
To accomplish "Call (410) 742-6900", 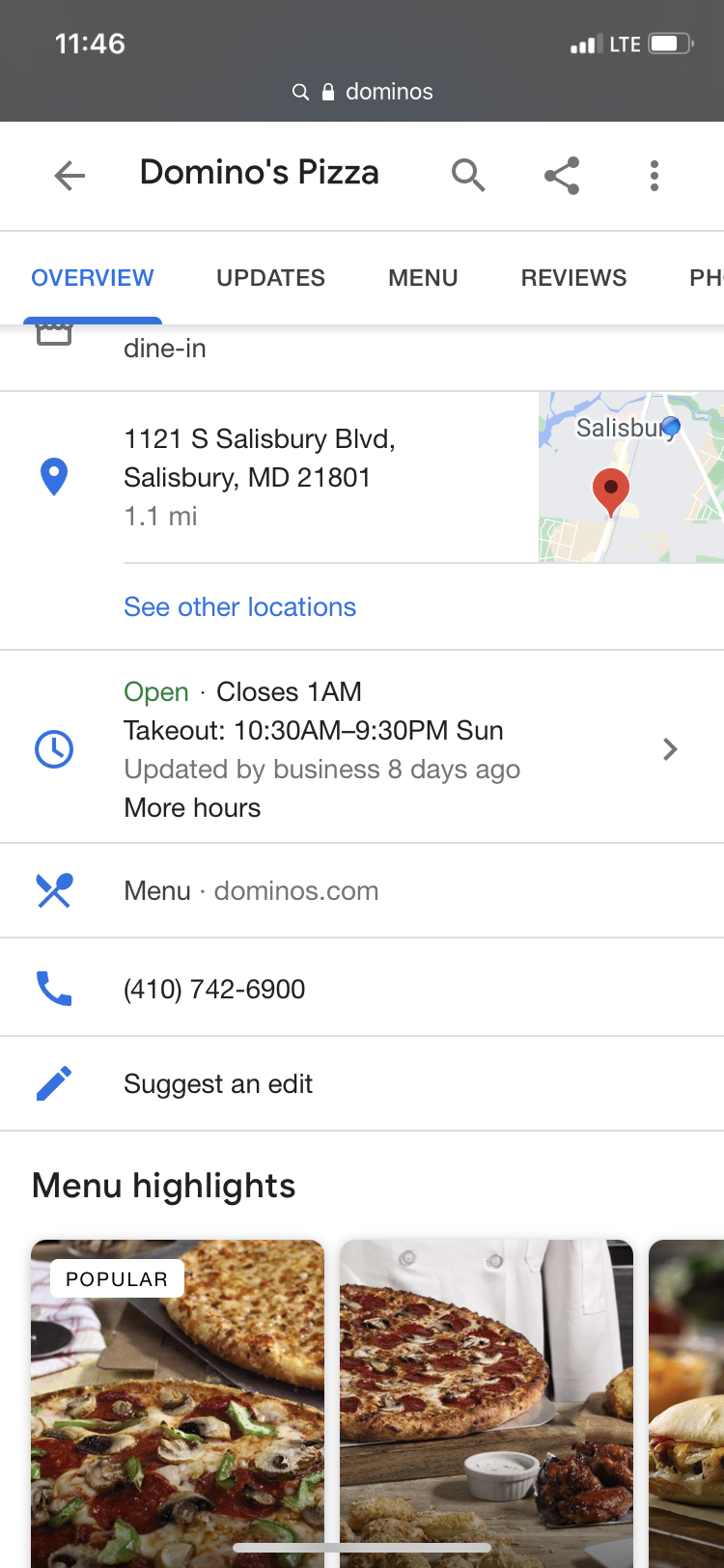I will pyautogui.click(x=214, y=990).
